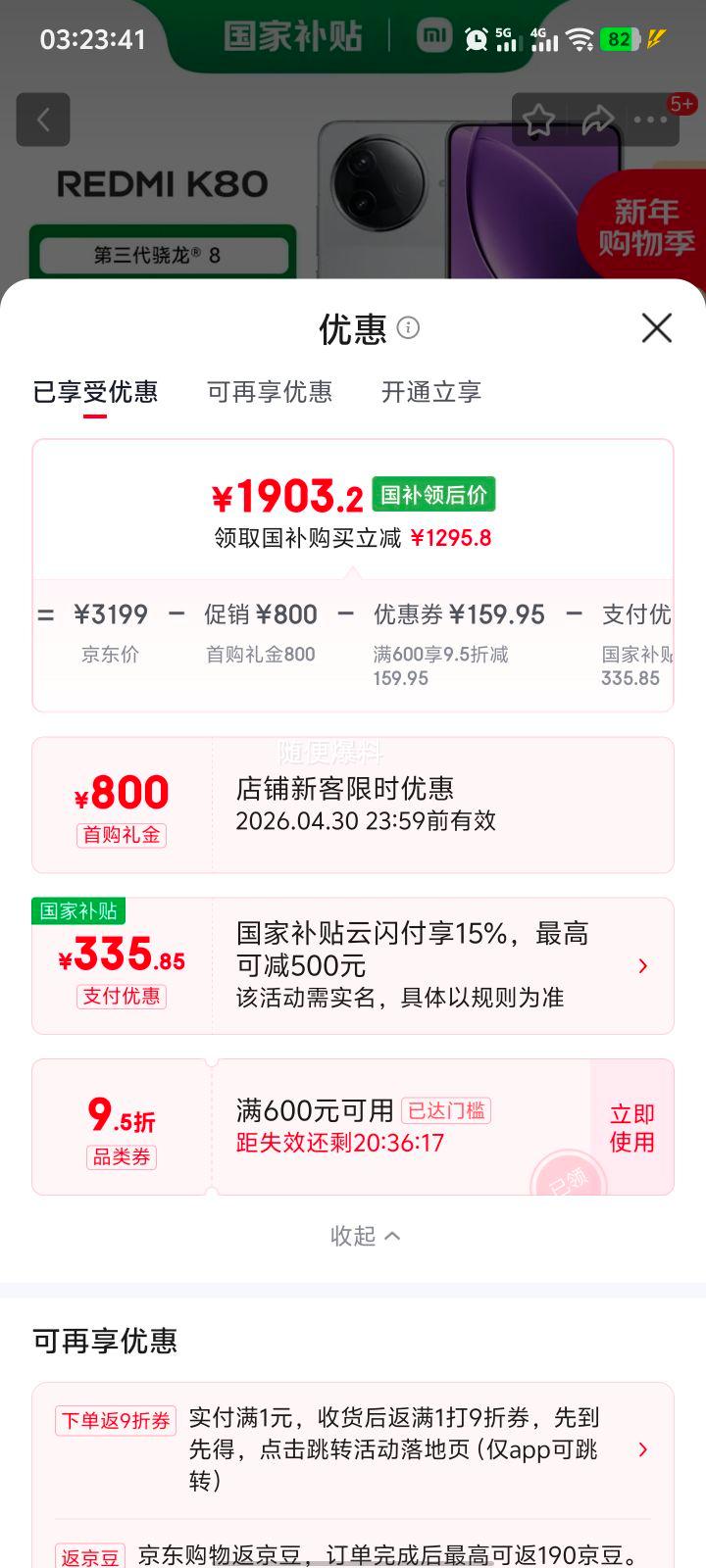Open the alarm clock status bar icon
The height and width of the screenshot is (1568, 706).
tap(478, 36)
